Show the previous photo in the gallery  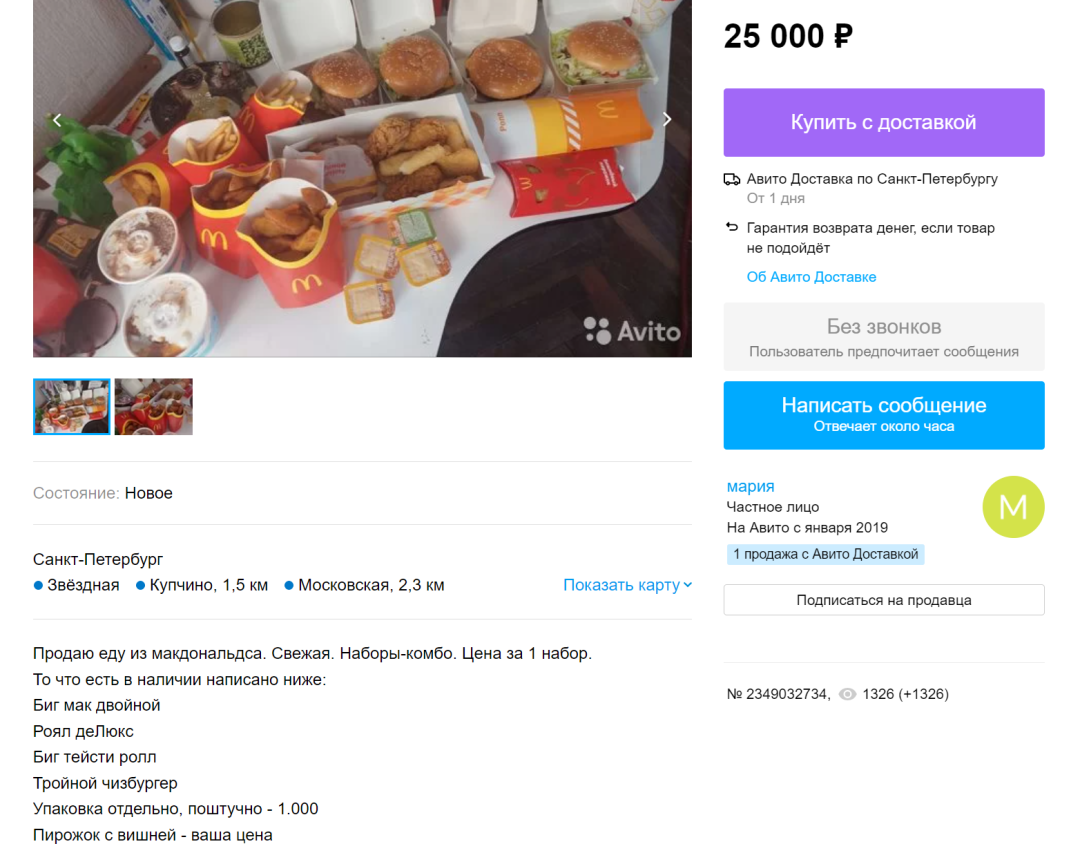click(x=57, y=119)
